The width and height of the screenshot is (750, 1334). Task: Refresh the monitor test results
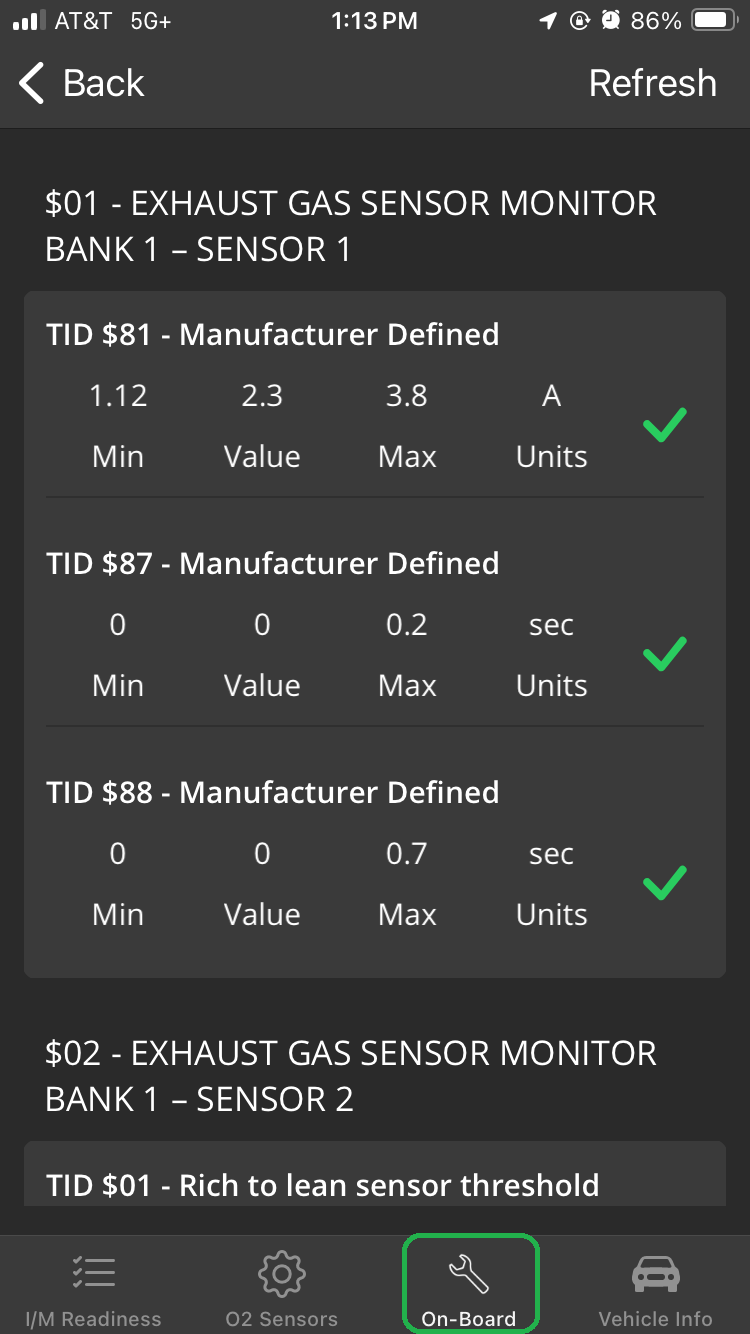tap(652, 84)
